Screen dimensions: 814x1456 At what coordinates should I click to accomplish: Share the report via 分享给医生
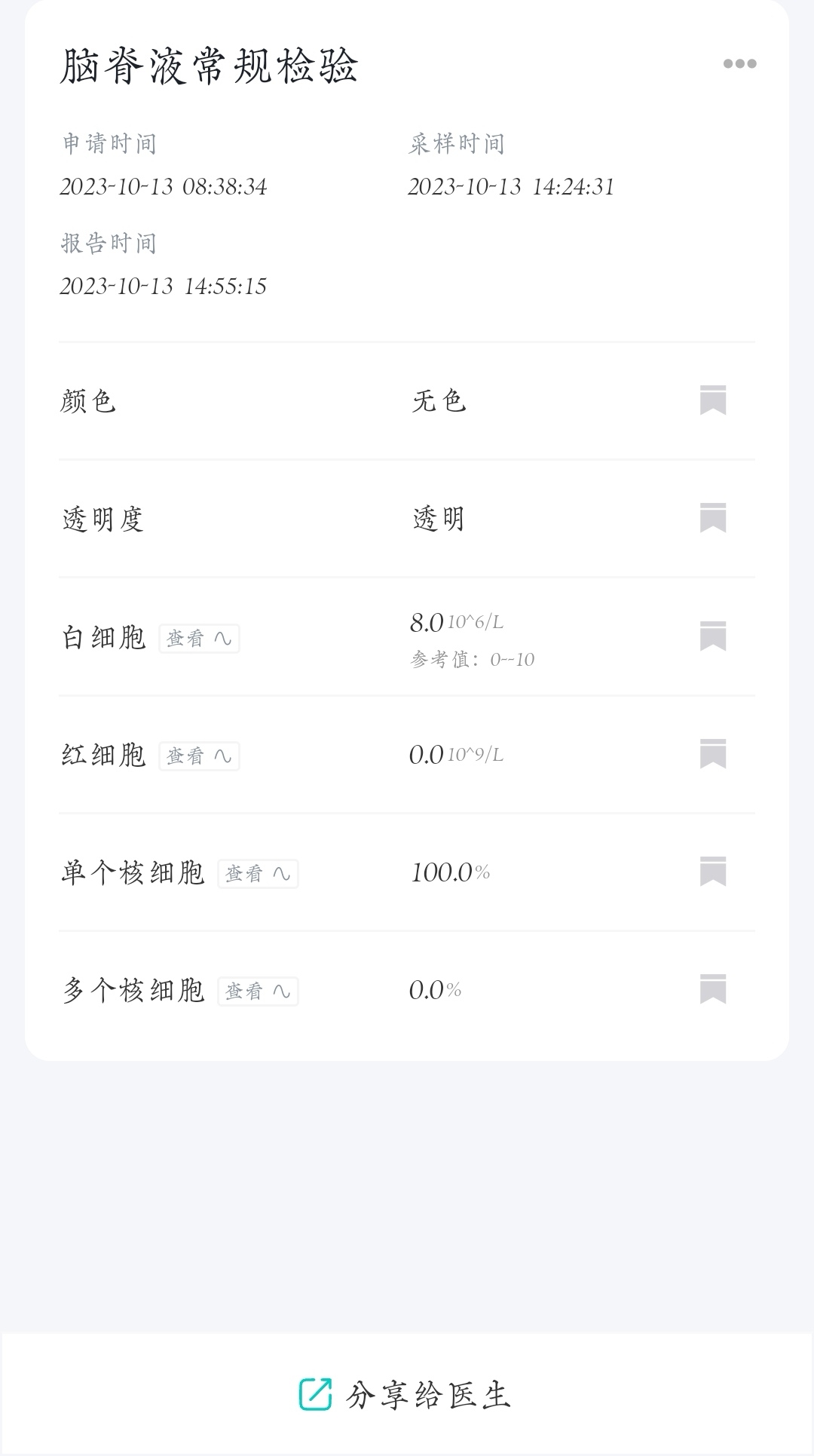click(x=407, y=1394)
